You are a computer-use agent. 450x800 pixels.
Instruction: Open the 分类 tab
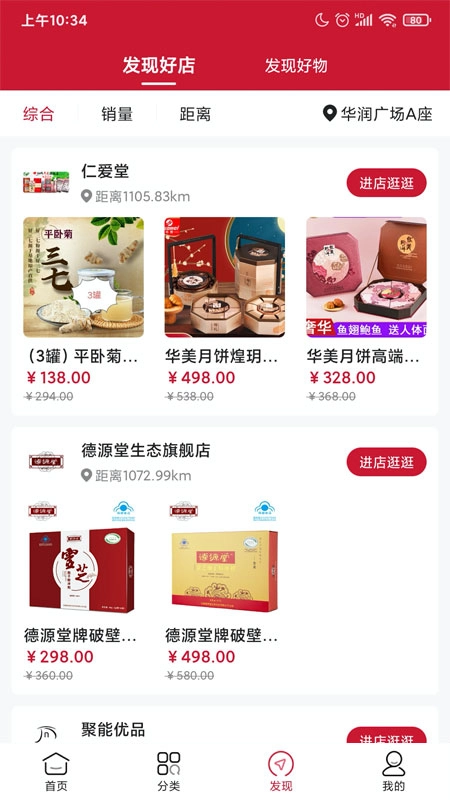click(x=169, y=771)
